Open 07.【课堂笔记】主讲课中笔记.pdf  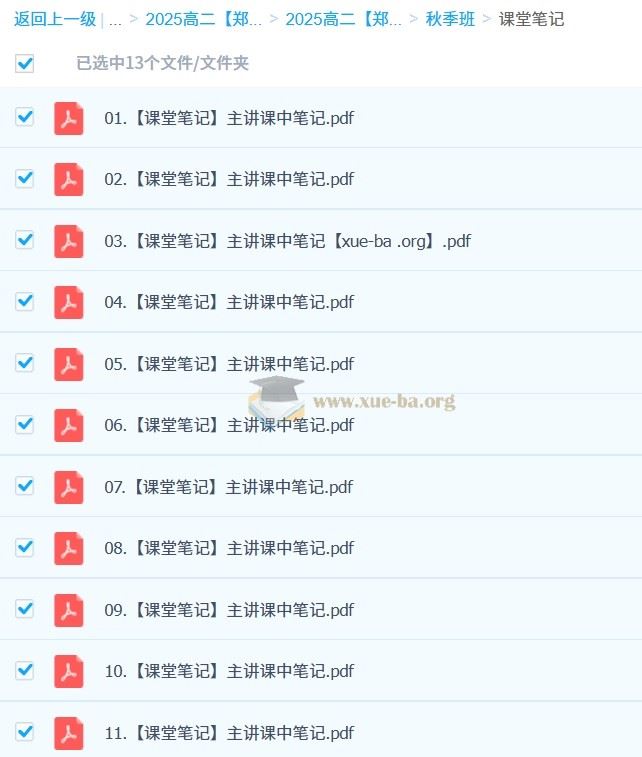click(x=229, y=487)
